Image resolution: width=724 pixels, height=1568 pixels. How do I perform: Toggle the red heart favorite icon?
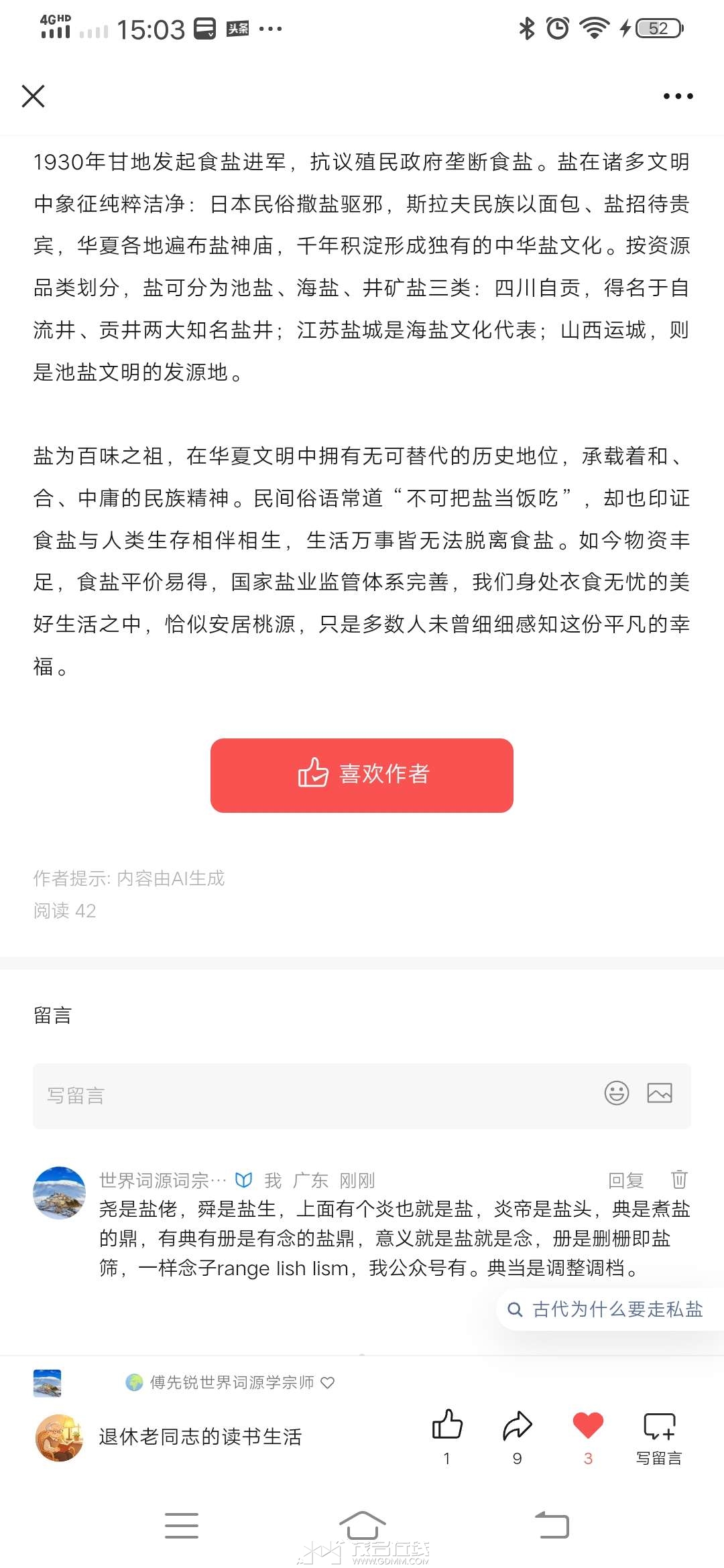(588, 1425)
